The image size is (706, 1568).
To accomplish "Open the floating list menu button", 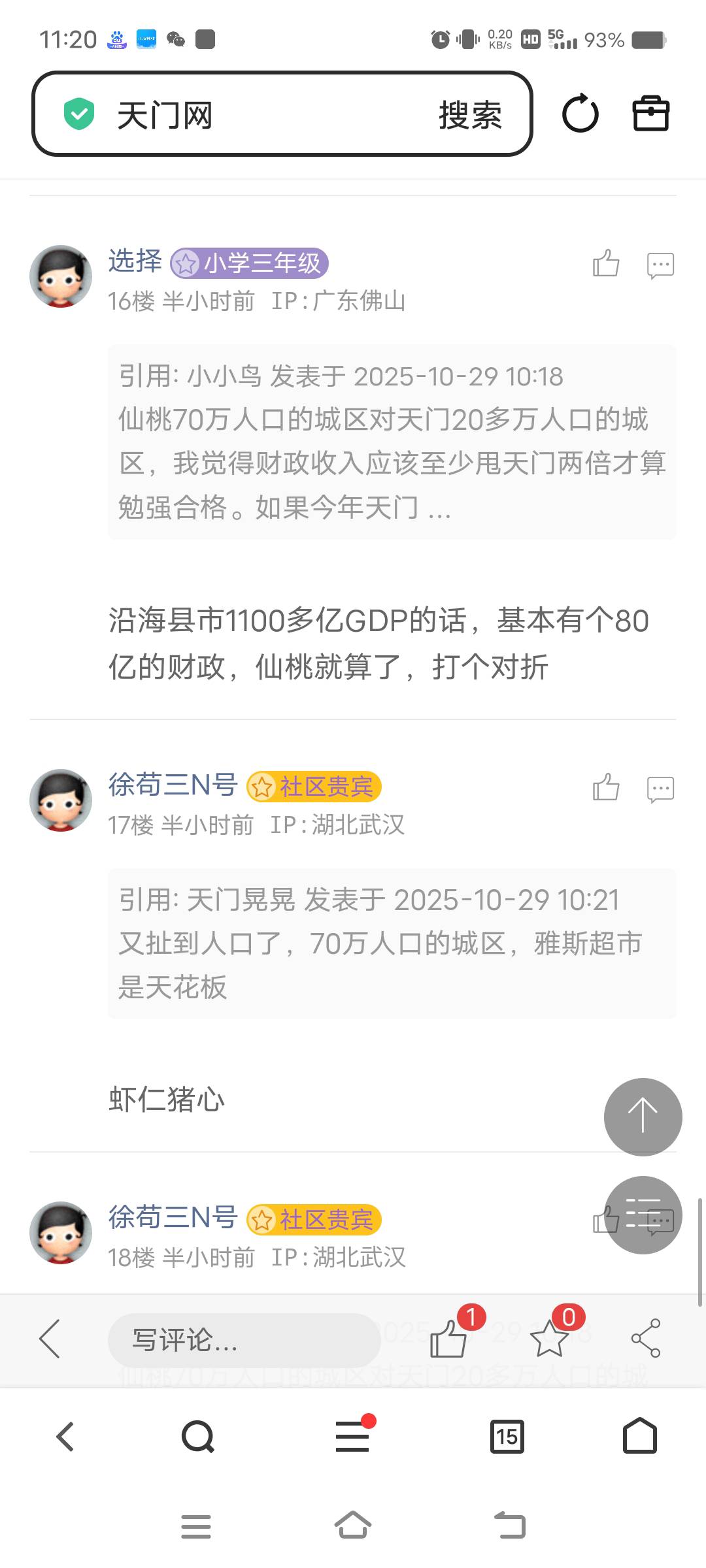I will pos(643,1215).
